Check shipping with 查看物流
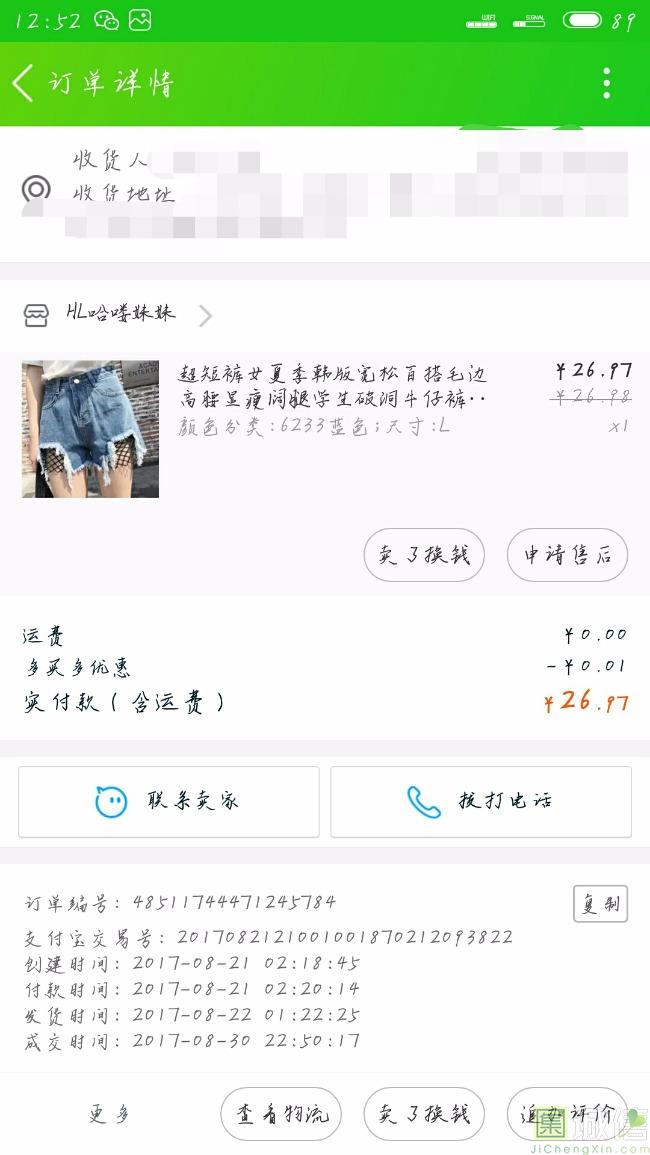Image resolution: width=650 pixels, height=1155 pixels. coord(281,1114)
